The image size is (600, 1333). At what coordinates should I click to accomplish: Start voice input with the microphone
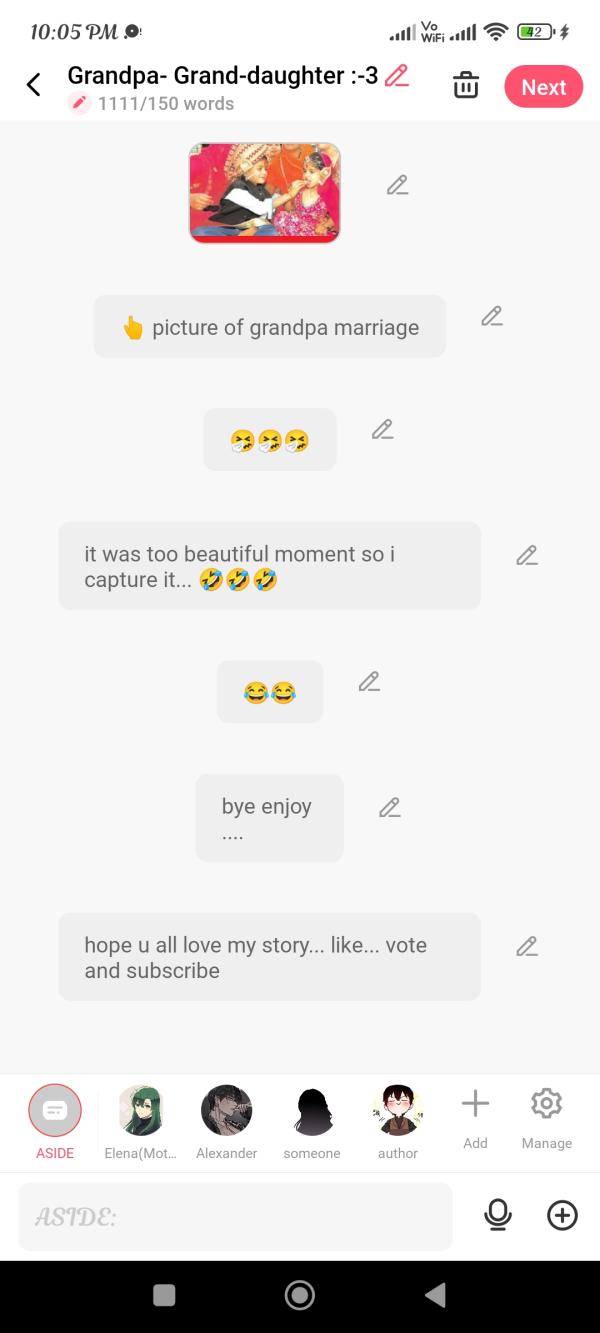[x=497, y=1215]
